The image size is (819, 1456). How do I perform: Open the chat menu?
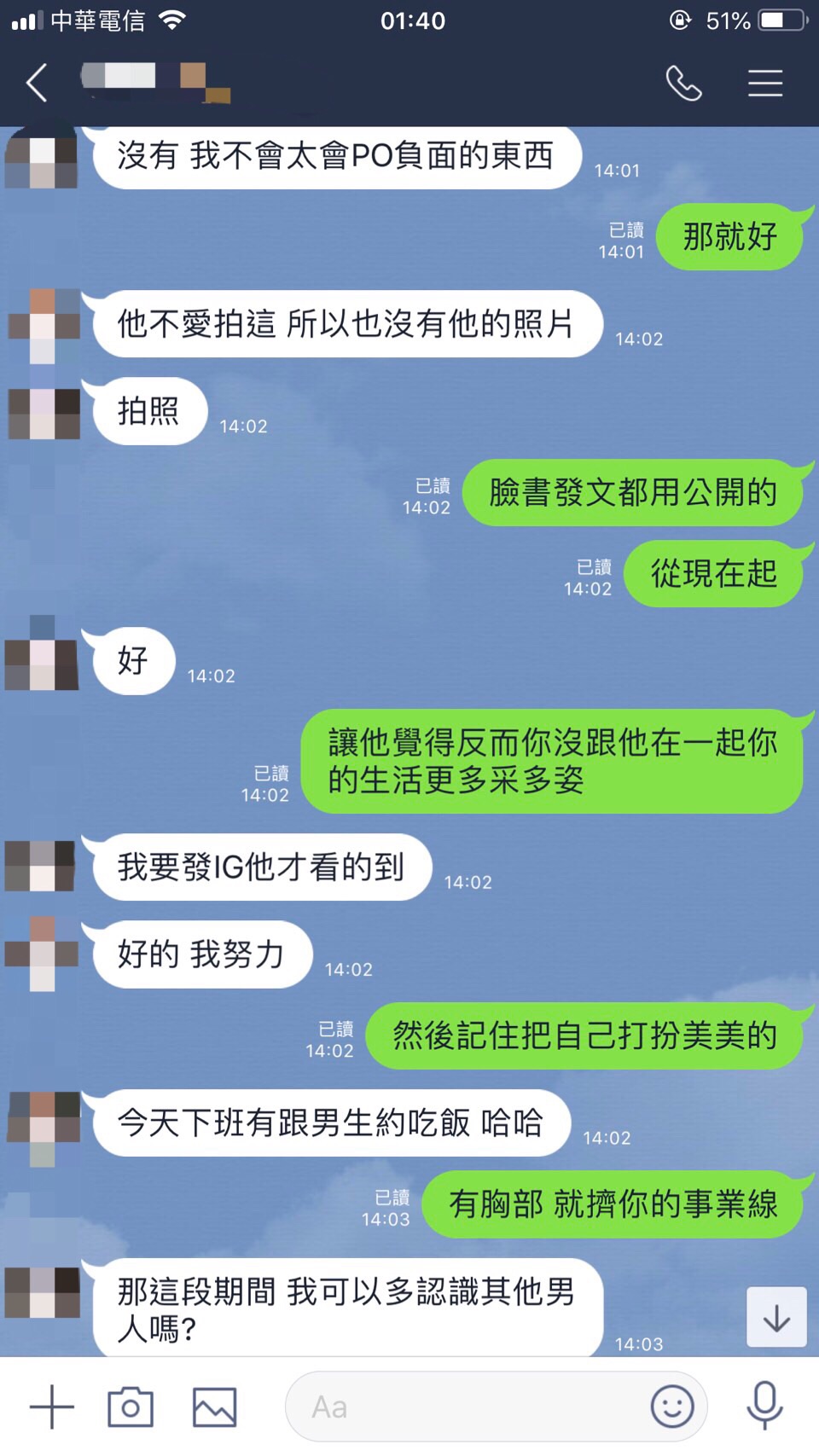[765, 84]
